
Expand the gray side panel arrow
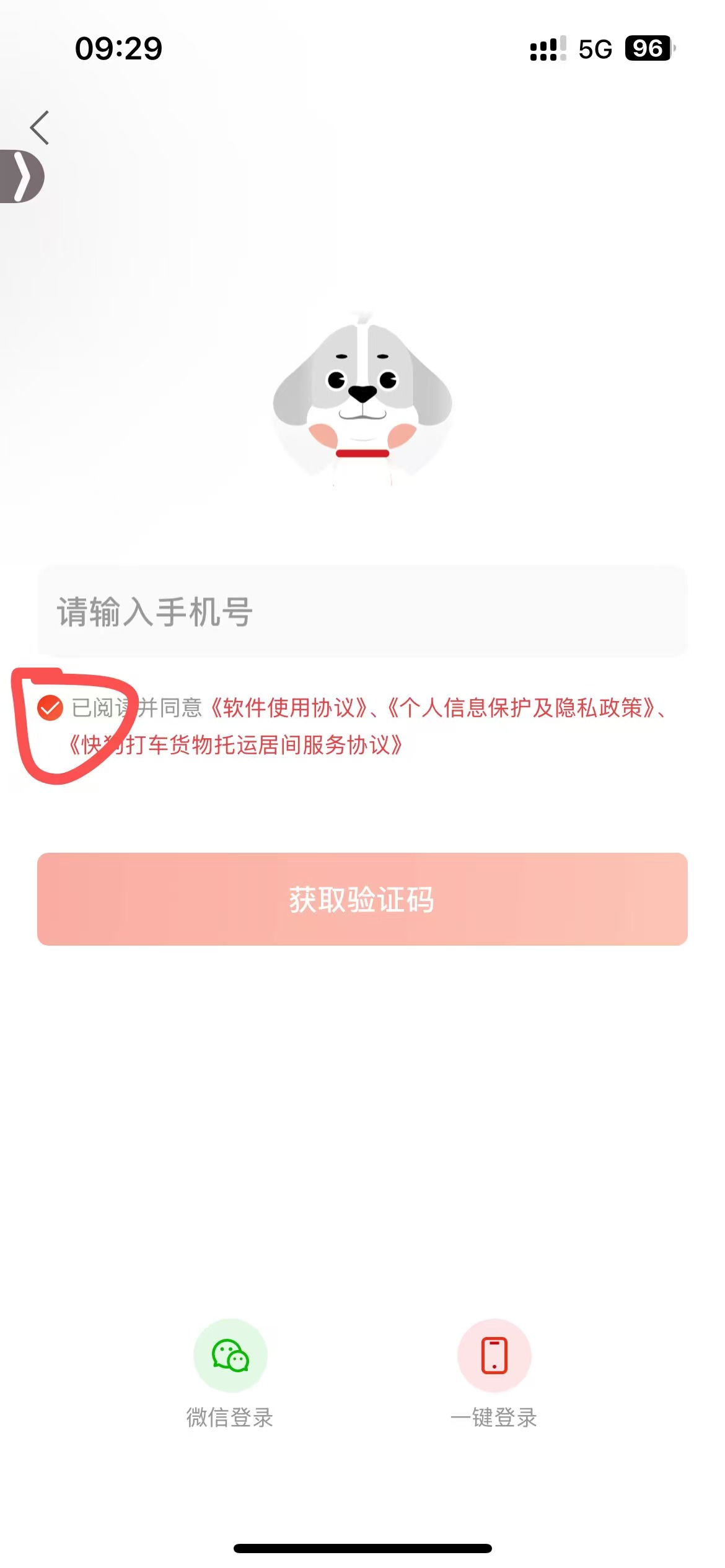[22, 176]
